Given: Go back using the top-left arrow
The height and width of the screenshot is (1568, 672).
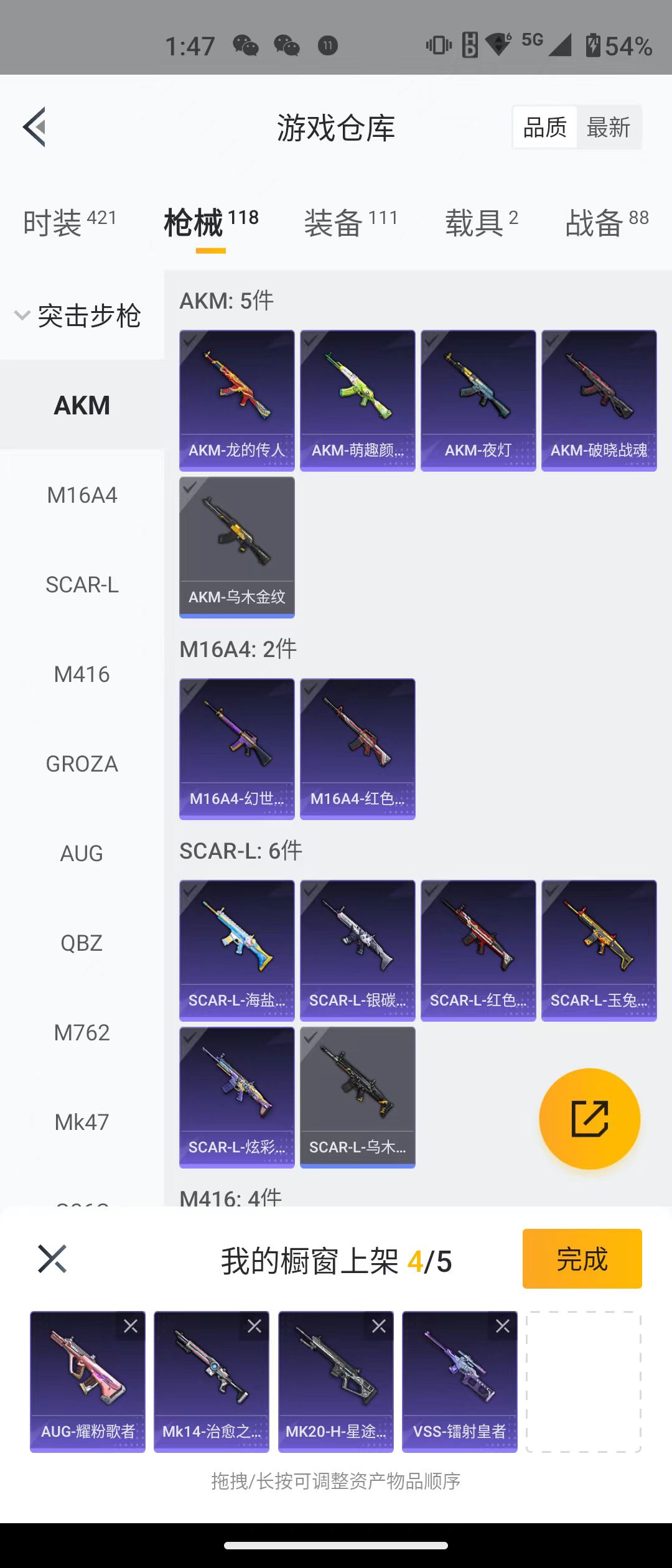Looking at the screenshot, I should (35, 127).
